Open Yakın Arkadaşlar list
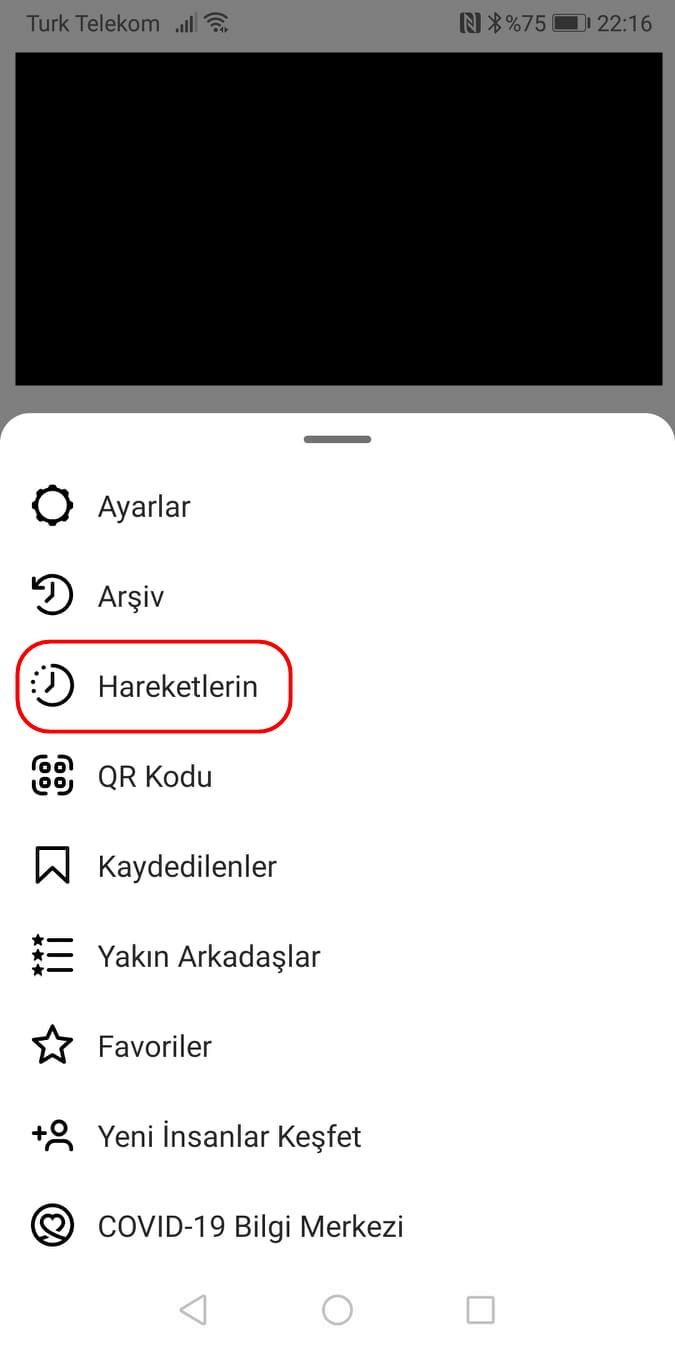This screenshot has height=1350, width=675. (208, 957)
